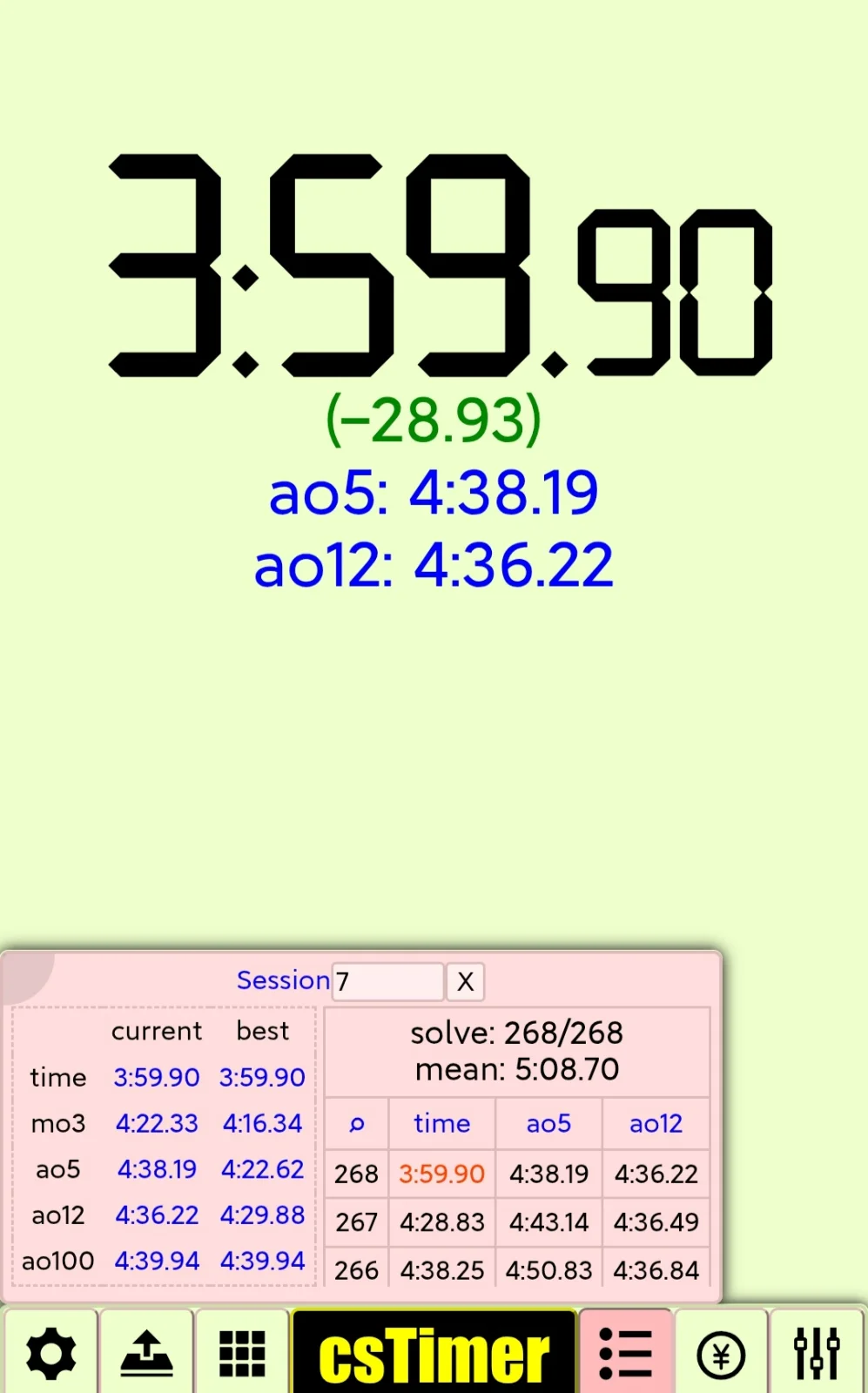This screenshot has height=1393, width=868.
Task: Tap the ao12 4:36.22 under the timer
Action: click(x=434, y=565)
